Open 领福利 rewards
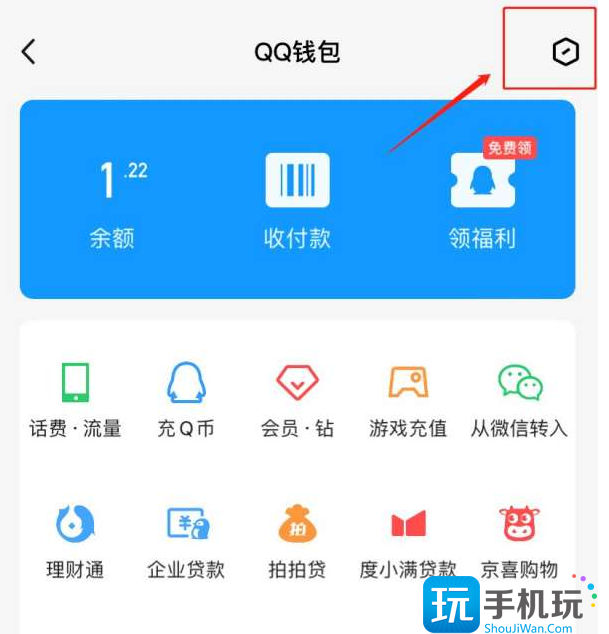609x634 pixels. [x=482, y=200]
